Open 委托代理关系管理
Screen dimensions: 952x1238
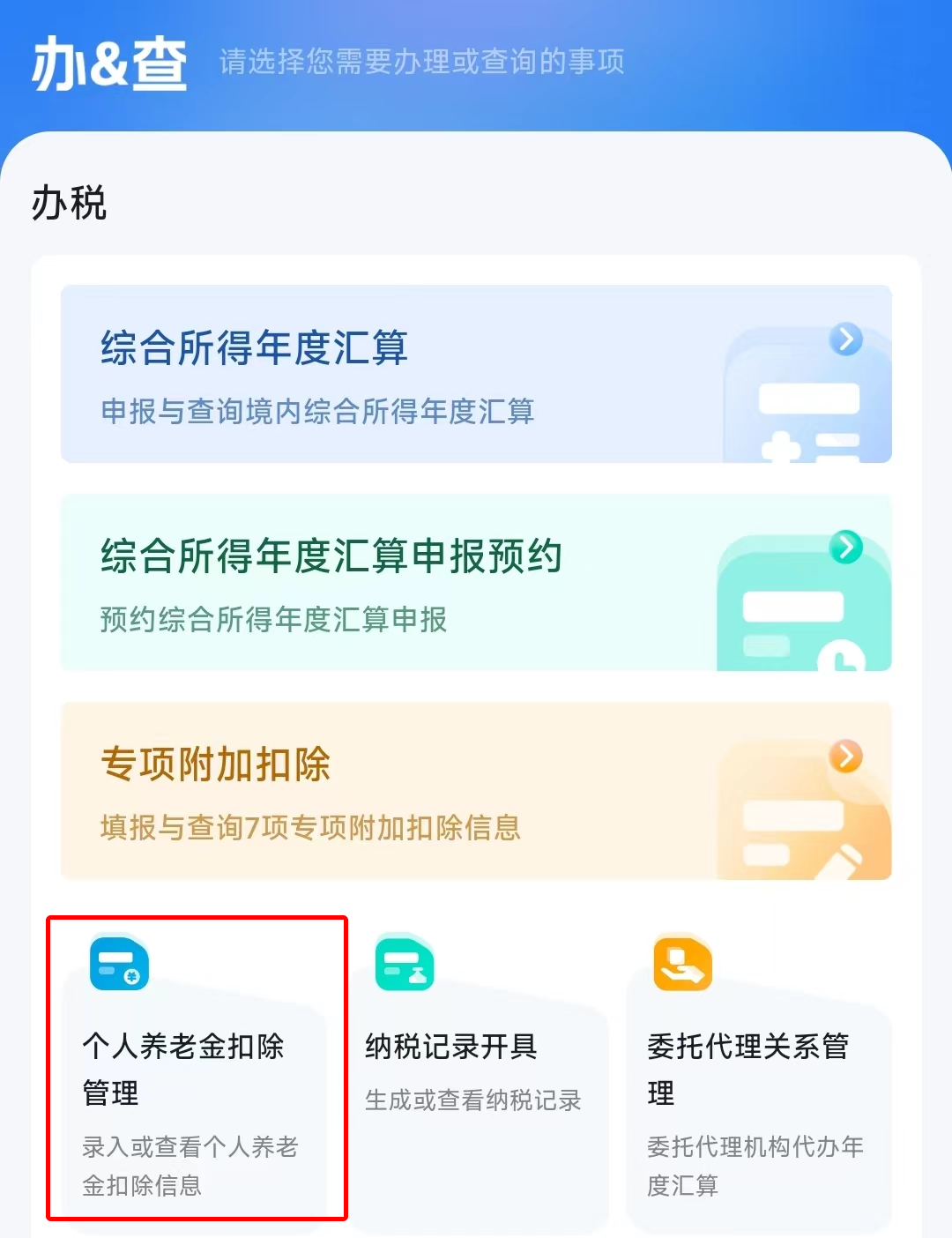756,1069
